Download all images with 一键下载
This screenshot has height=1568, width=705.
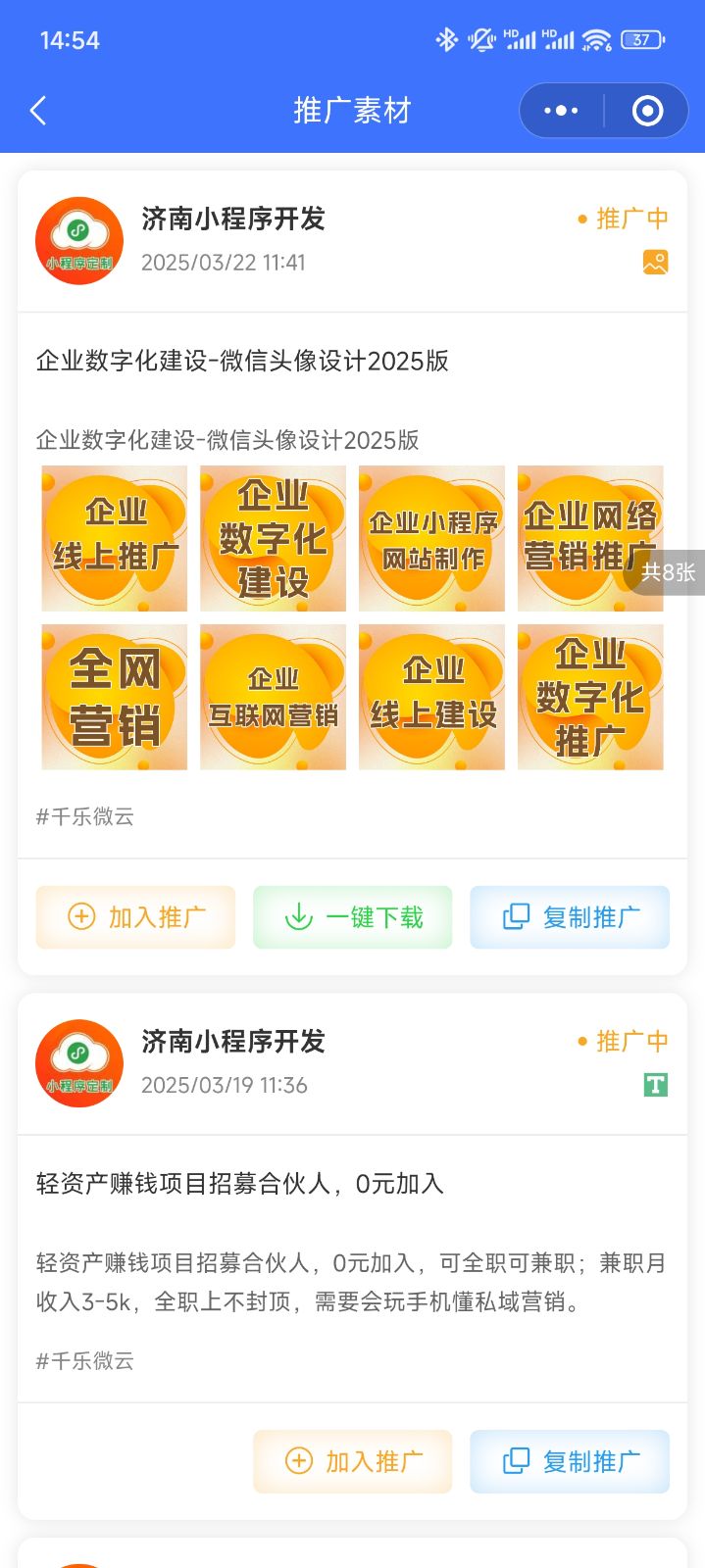pyautogui.click(x=353, y=917)
